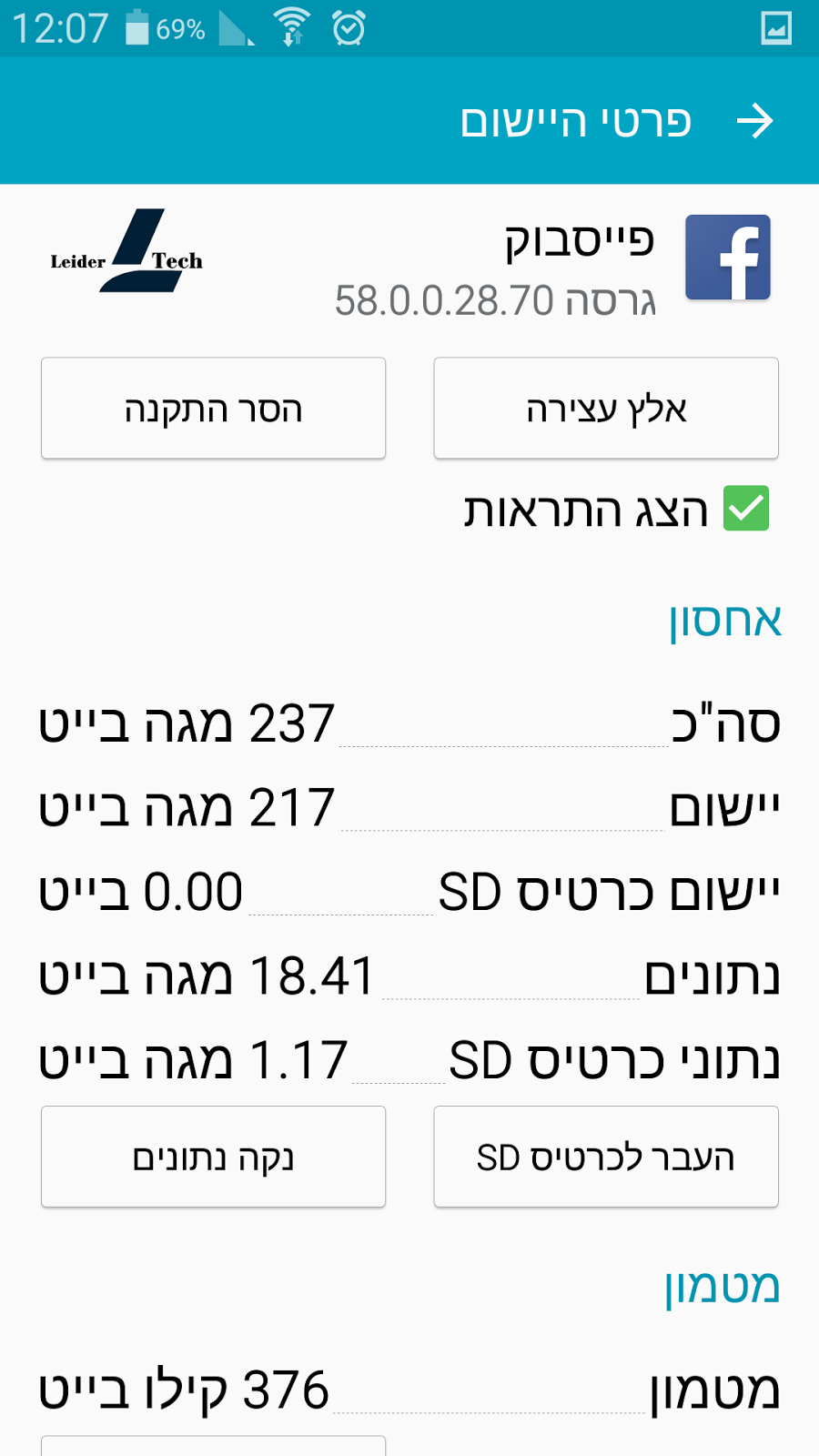Screen dimensions: 819x1456
Task: Tap the נקה נתונים (clear data) button
Action: tap(213, 1158)
